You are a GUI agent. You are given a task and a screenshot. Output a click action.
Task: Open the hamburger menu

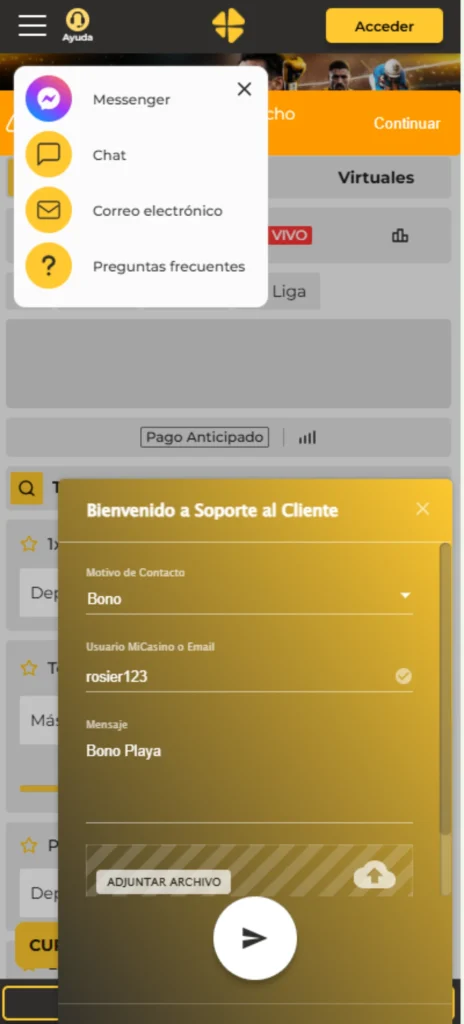[32, 25]
